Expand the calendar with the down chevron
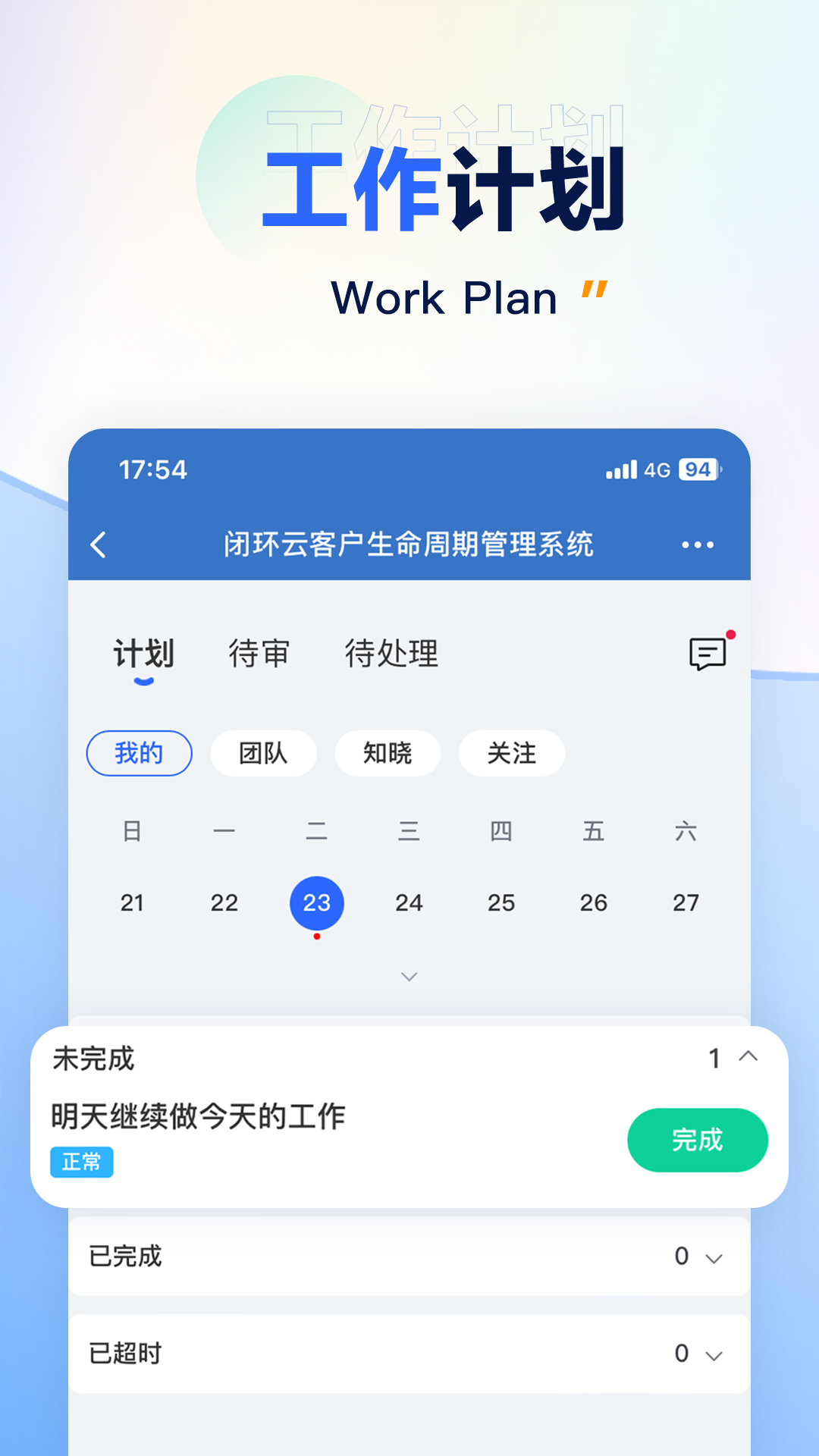Viewport: 819px width, 1456px height. 409,976
